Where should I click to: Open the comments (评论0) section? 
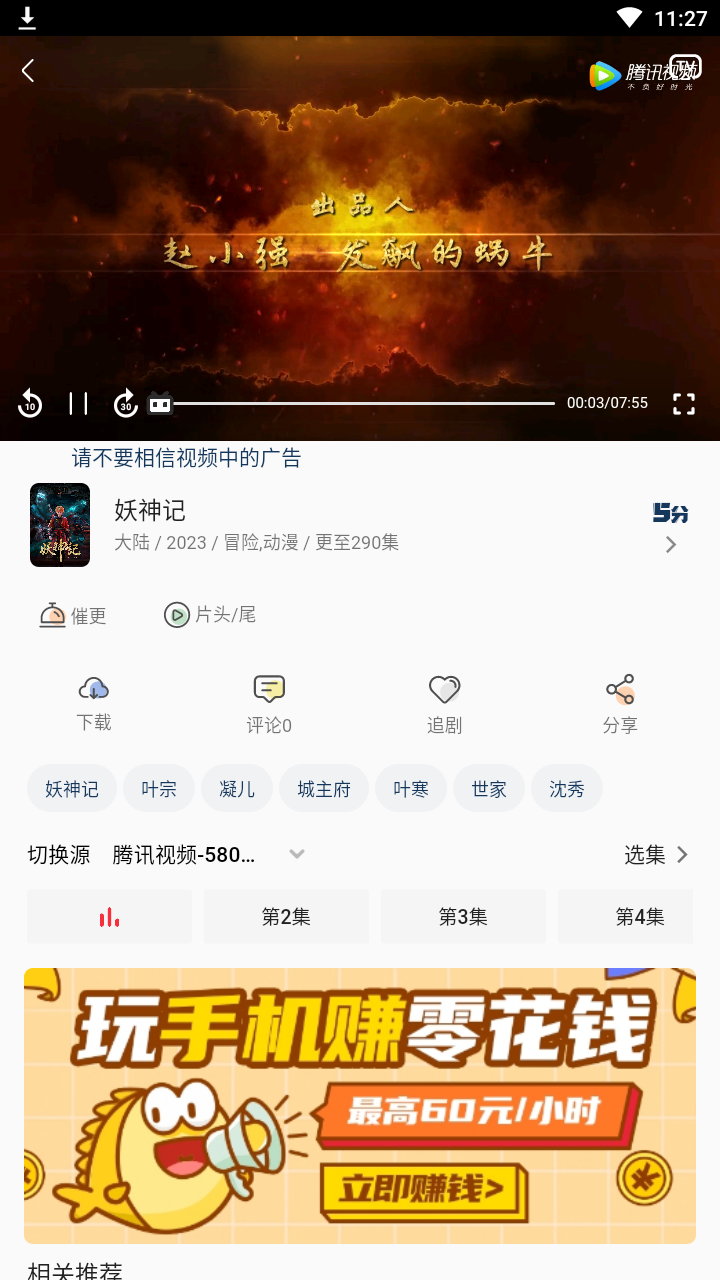tap(268, 700)
